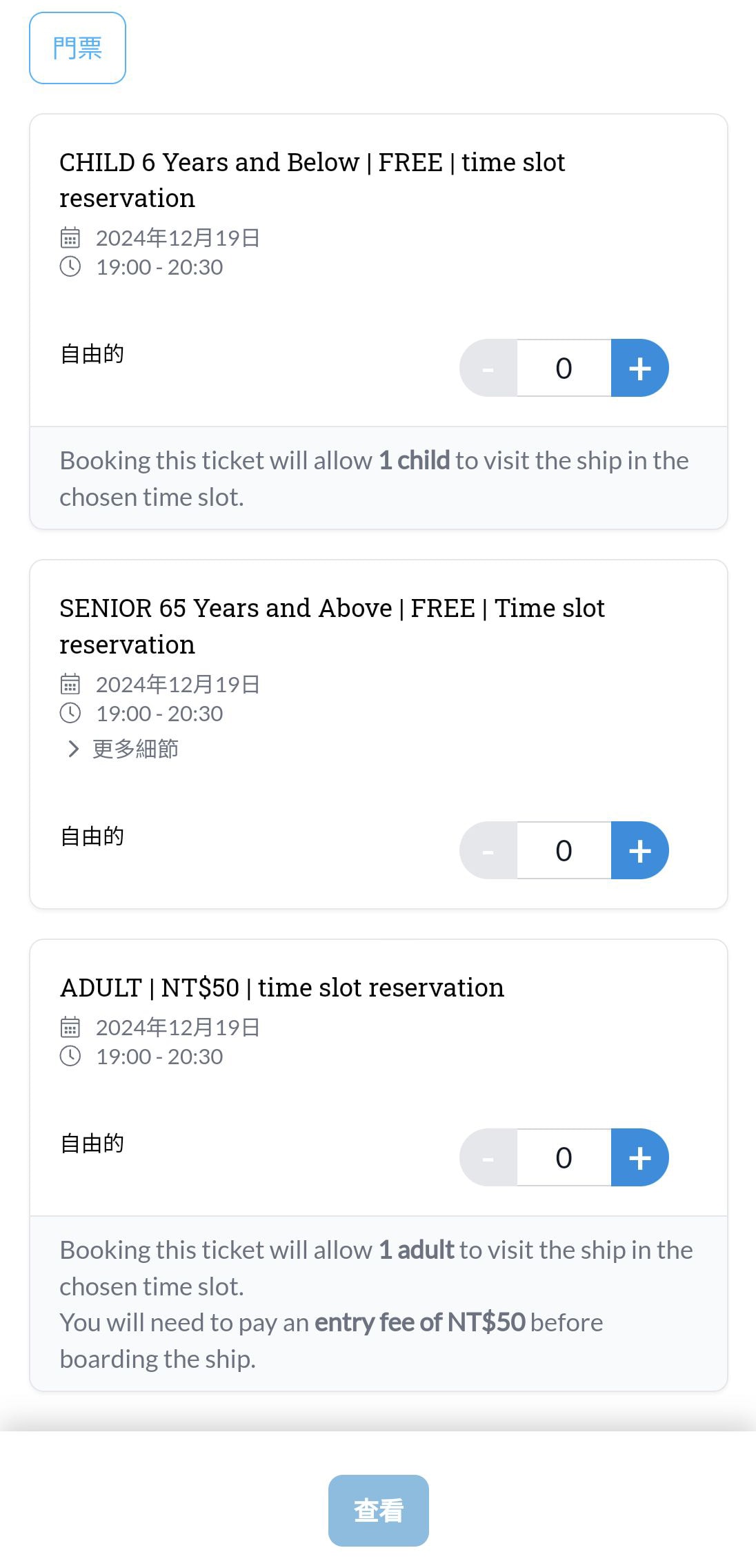This screenshot has height=1568, width=756.
Task: Reduce the SENIOR ticket count
Action: coord(488,850)
